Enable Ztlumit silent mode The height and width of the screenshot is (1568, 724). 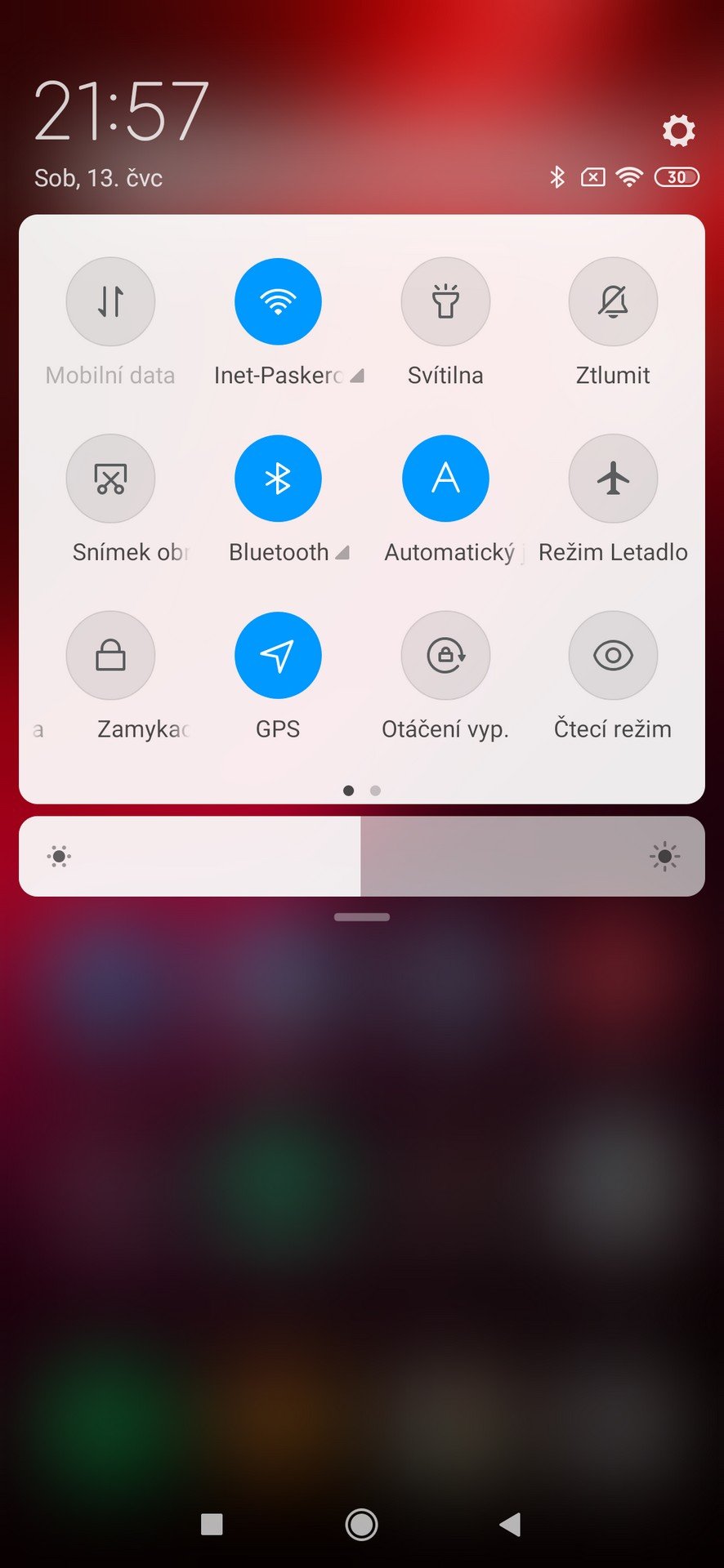click(613, 301)
